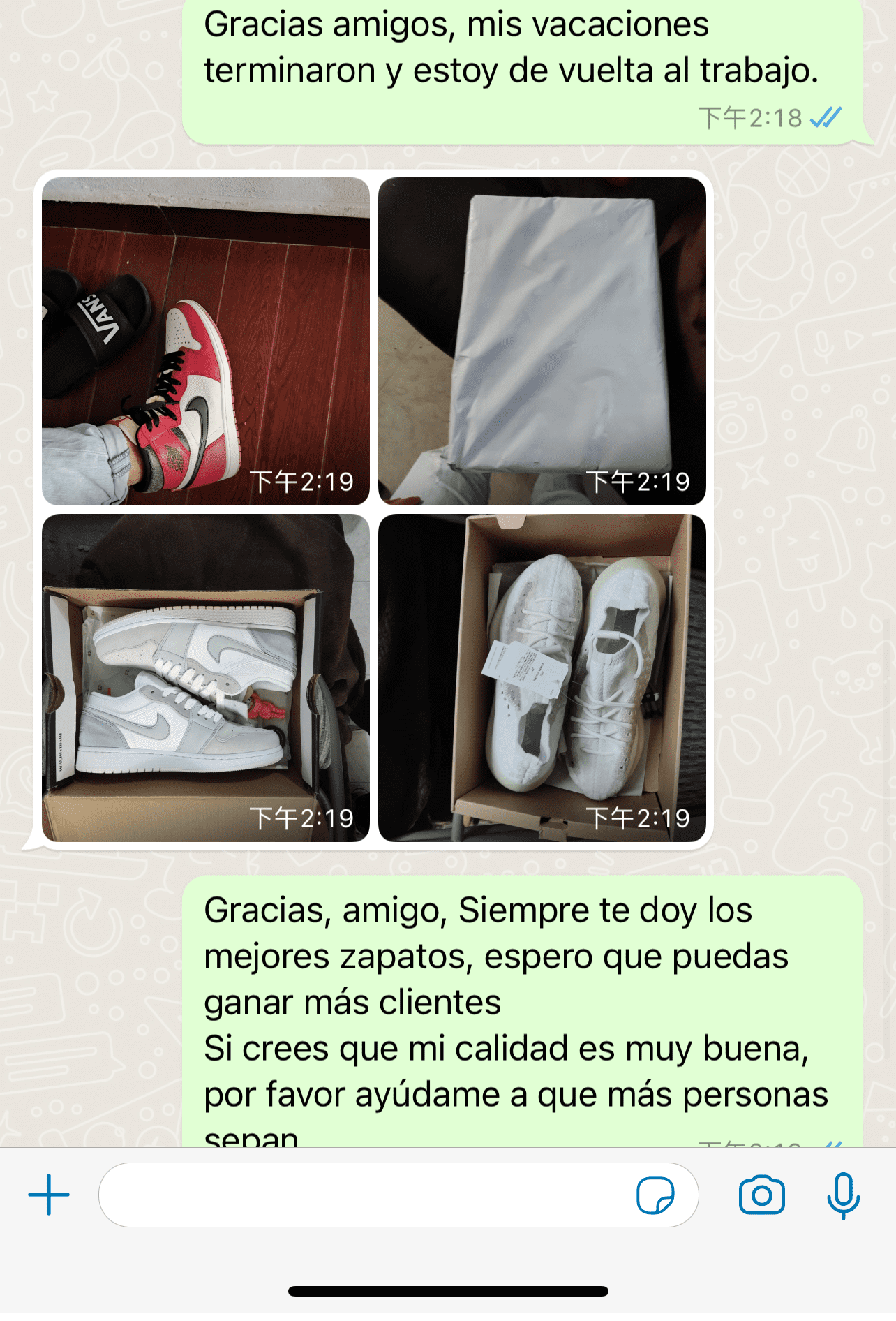This screenshot has width=896, height=1321.
Task: Tap the plus attachment button
Action: (x=49, y=1195)
